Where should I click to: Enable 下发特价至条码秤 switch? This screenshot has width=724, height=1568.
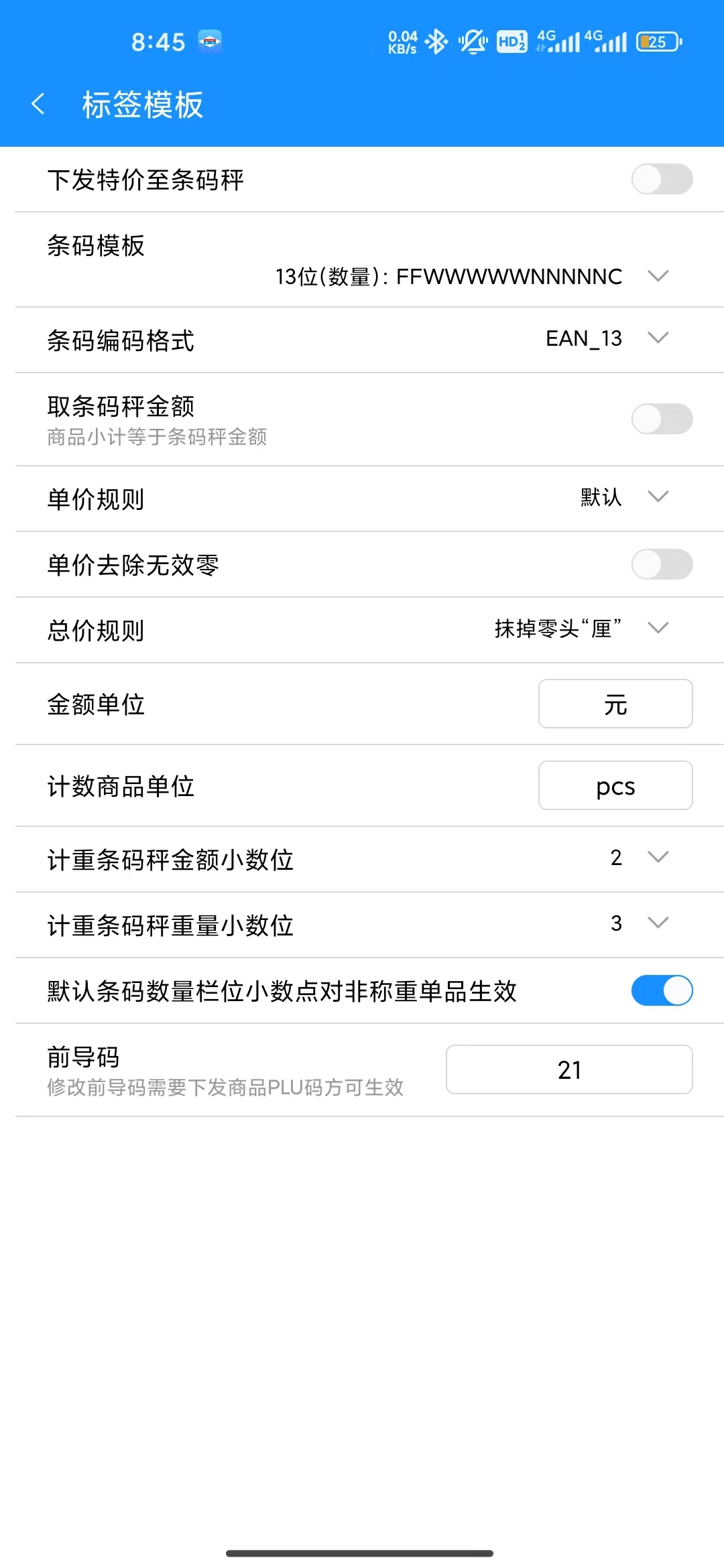click(x=662, y=179)
